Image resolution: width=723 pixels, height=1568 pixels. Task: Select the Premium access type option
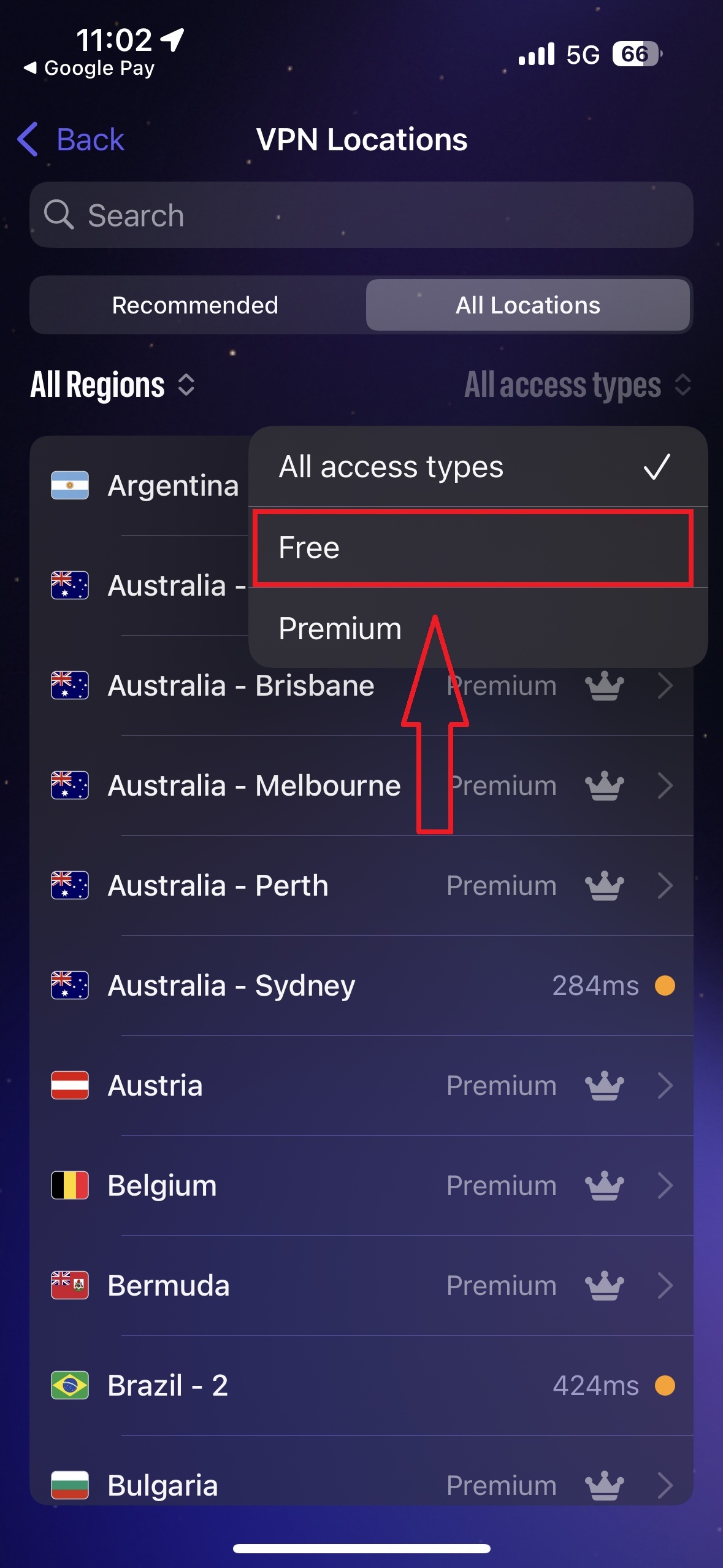pos(478,628)
